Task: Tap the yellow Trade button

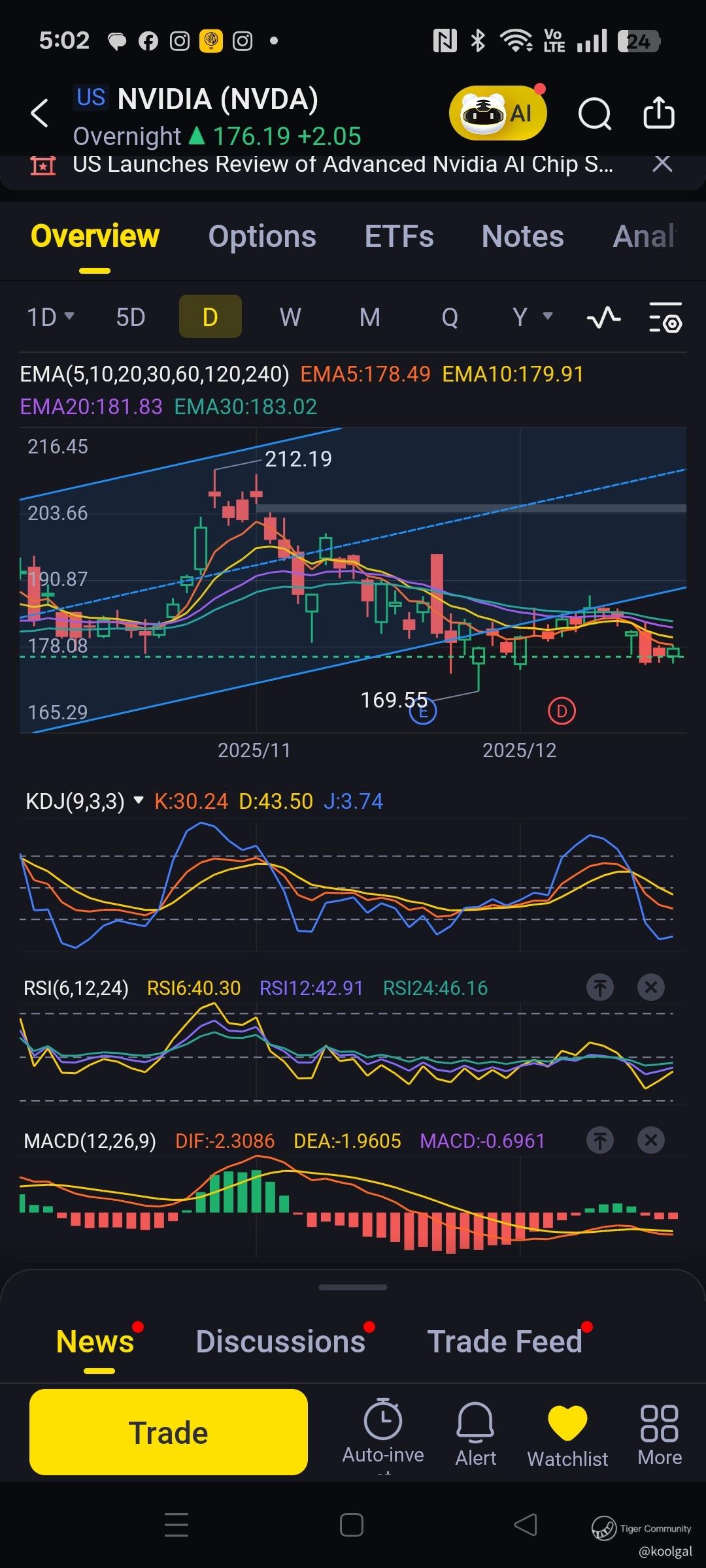Action: [169, 1432]
